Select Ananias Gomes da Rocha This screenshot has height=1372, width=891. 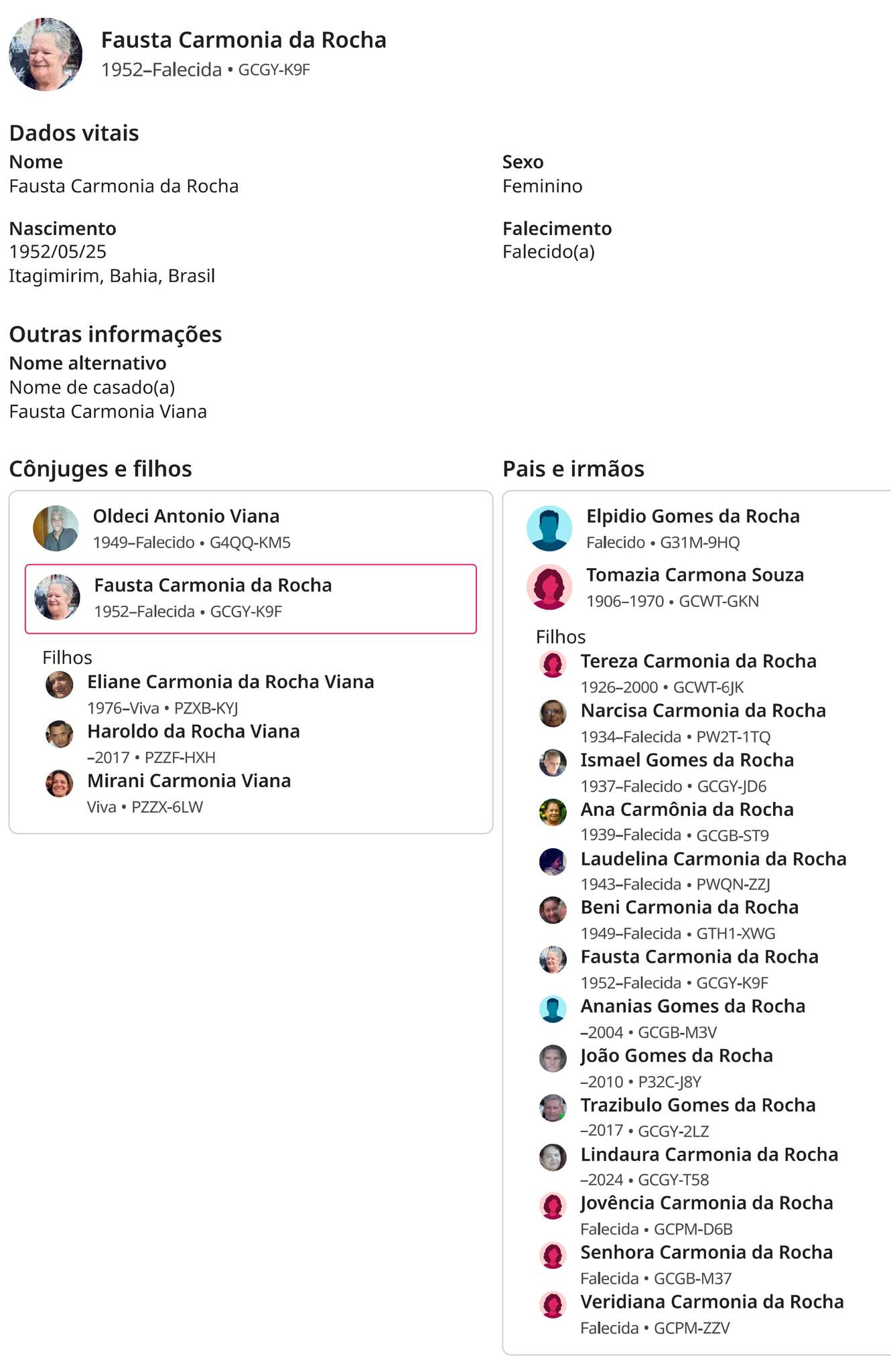click(692, 1006)
